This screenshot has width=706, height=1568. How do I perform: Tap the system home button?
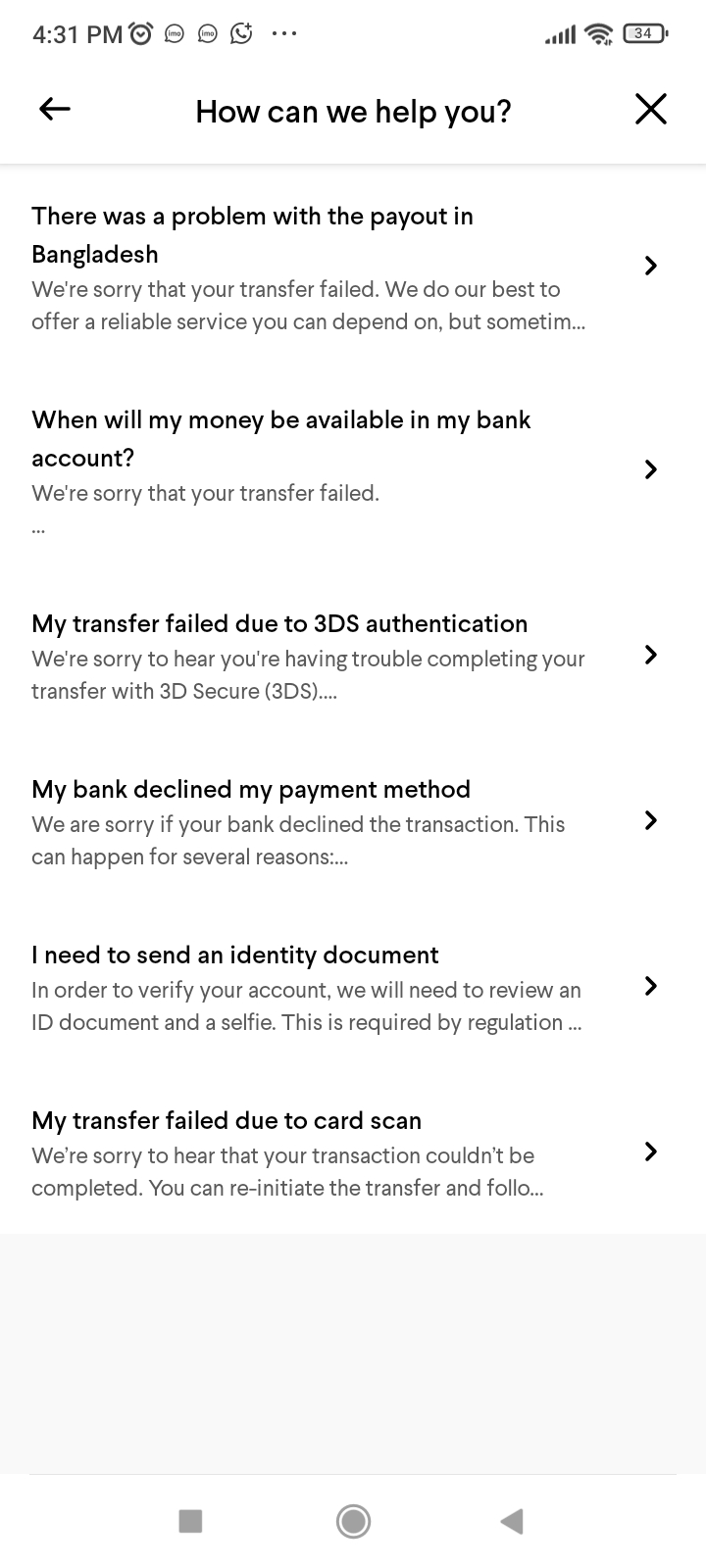point(353,1521)
